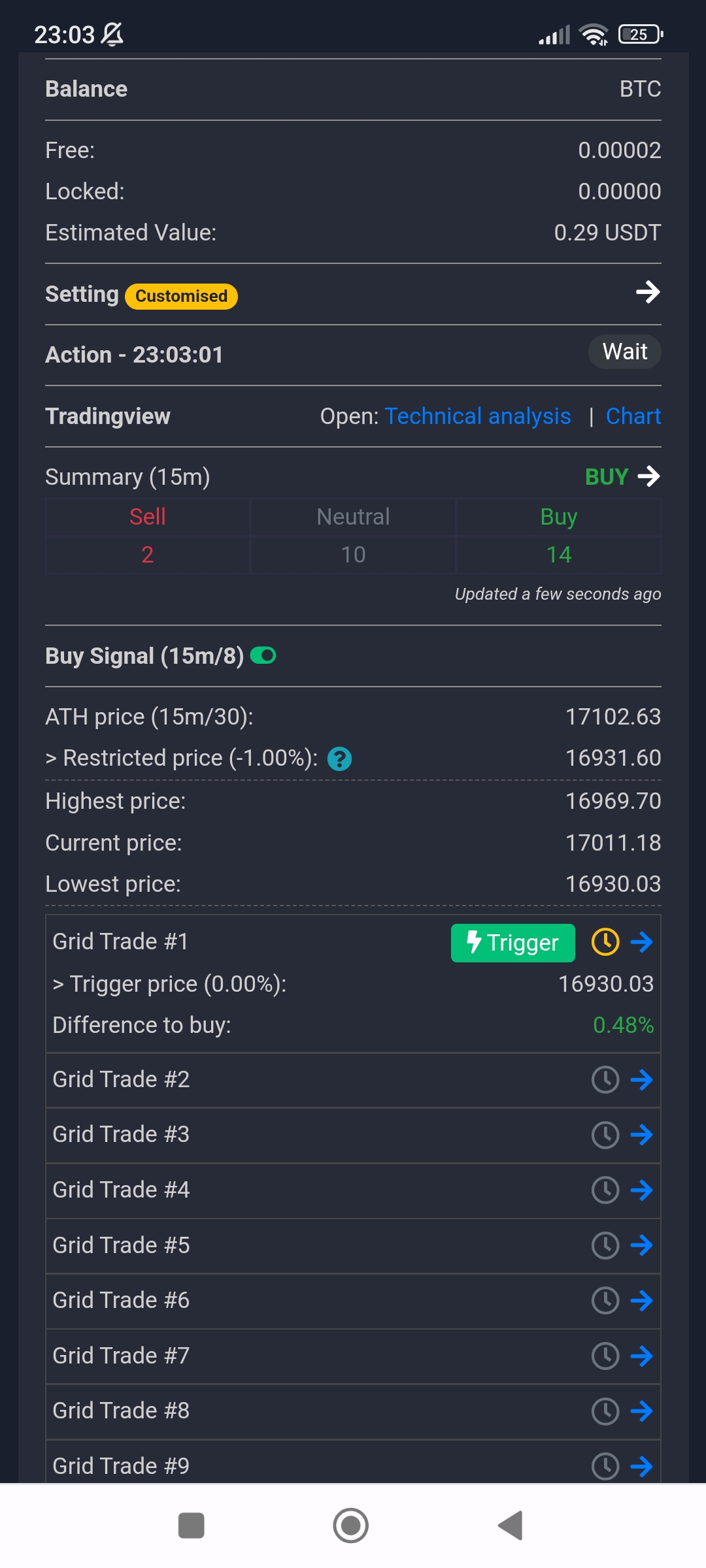Expand the Setting section arrow
Image resolution: width=706 pixels, height=1568 pixels.
(x=648, y=293)
